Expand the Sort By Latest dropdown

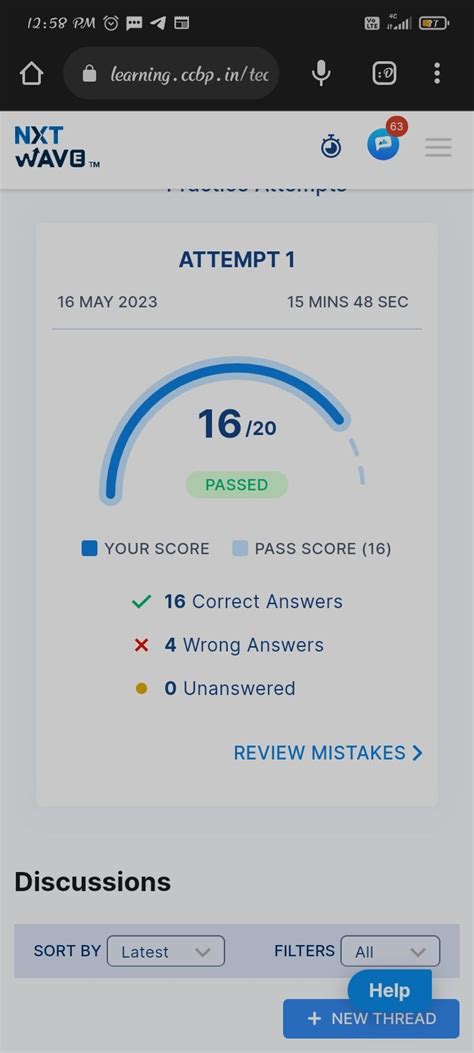click(166, 952)
